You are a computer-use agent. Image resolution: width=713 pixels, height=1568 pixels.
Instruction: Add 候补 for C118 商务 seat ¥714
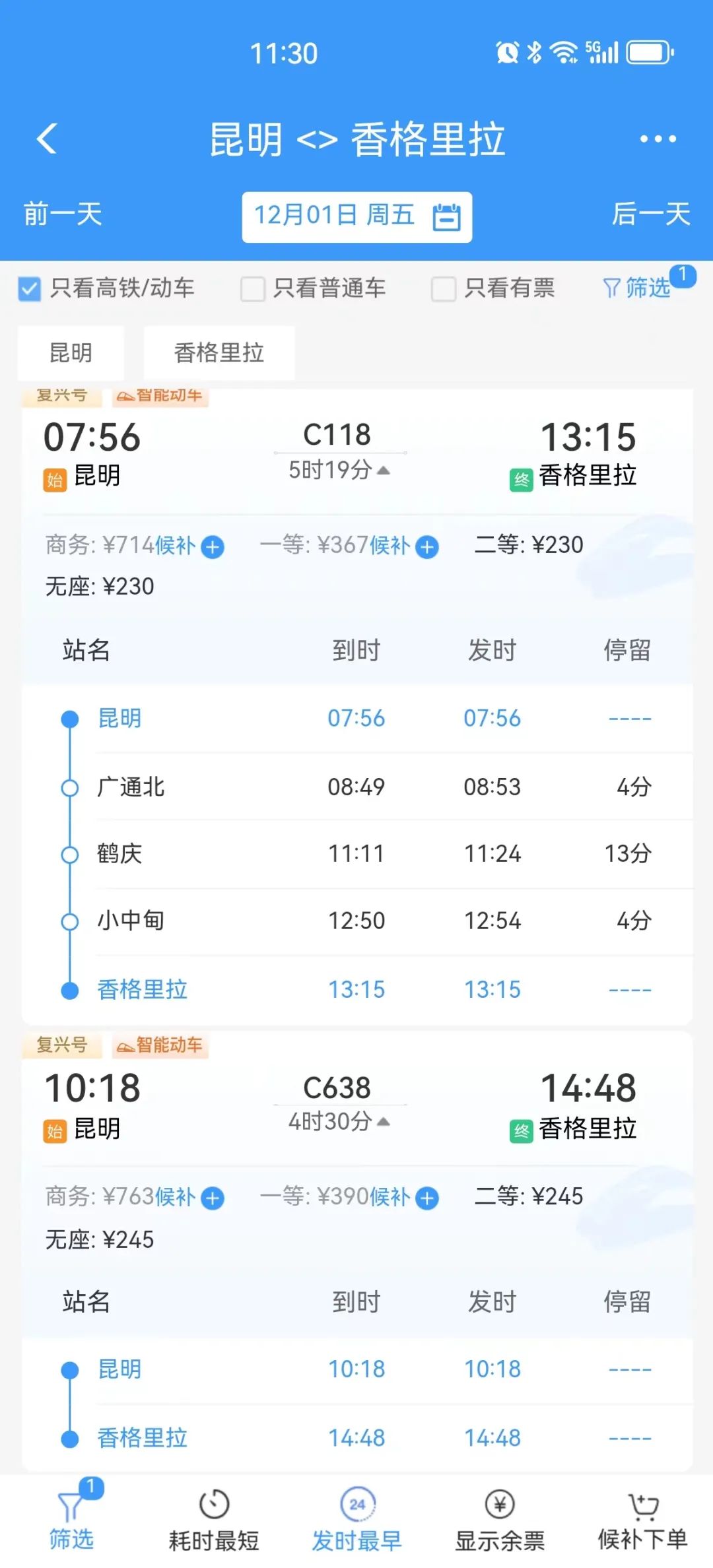coord(213,547)
